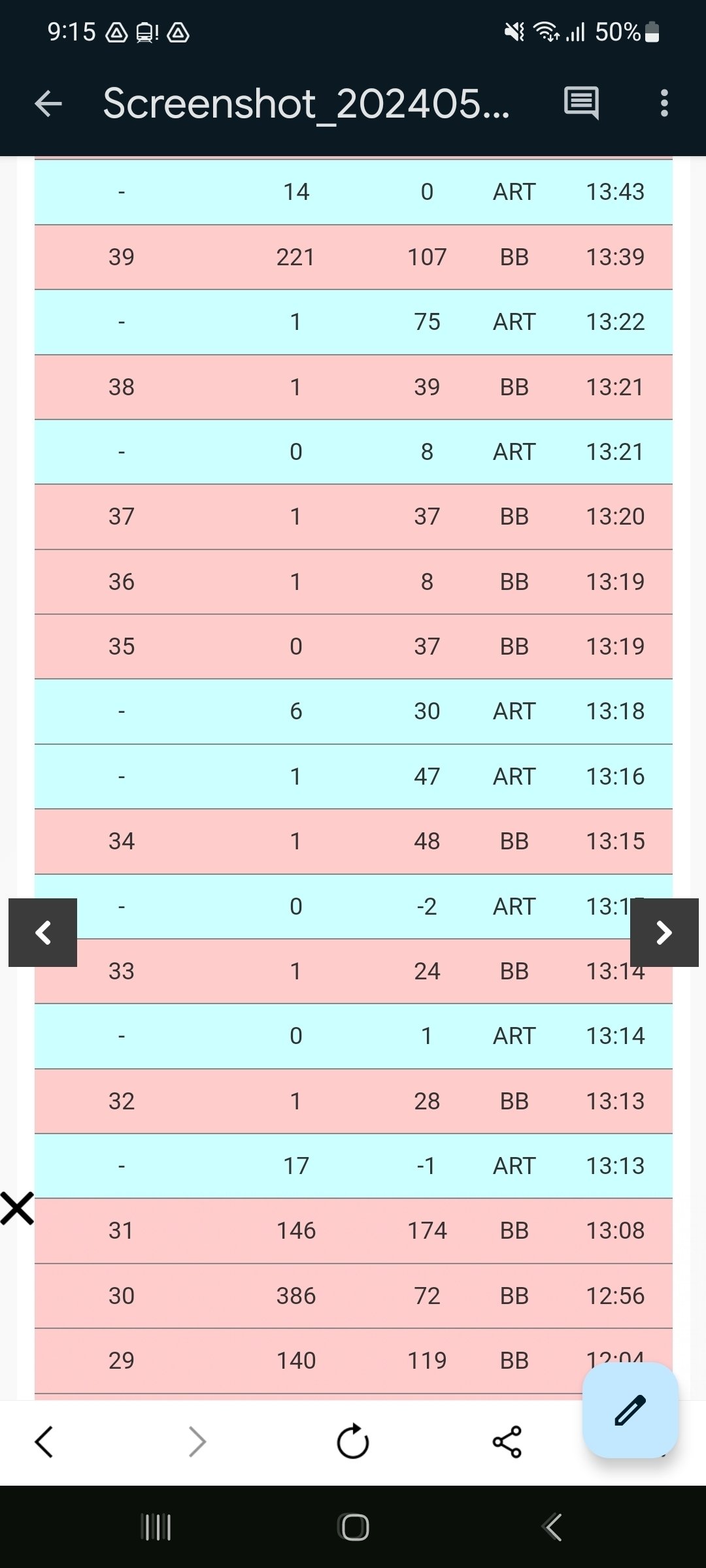
Task: Reload the page
Action: coord(353,1442)
